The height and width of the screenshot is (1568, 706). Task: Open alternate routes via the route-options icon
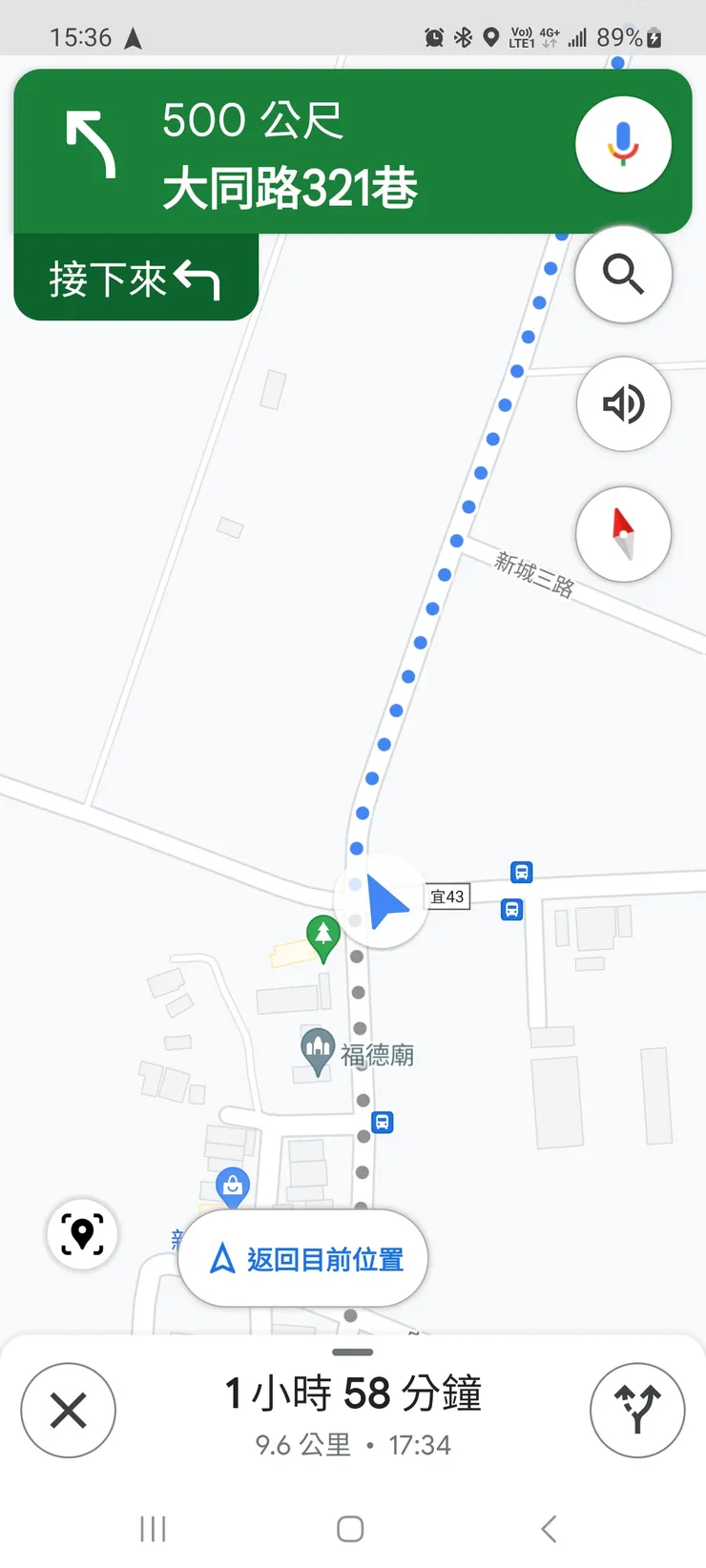tap(637, 1411)
